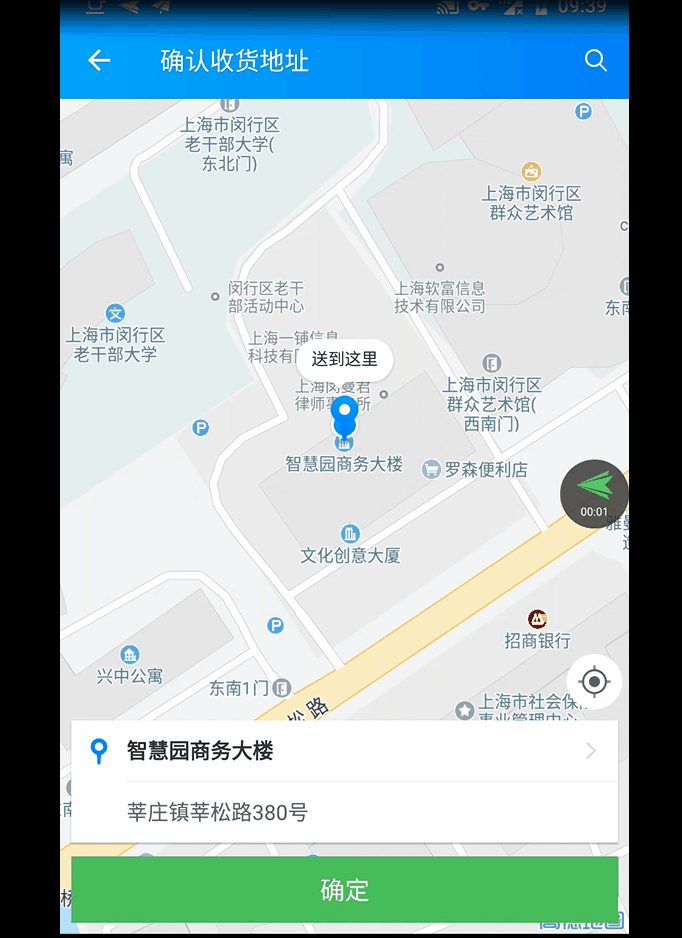Open address search magnifier
This screenshot has width=682, height=938.
[595, 60]
